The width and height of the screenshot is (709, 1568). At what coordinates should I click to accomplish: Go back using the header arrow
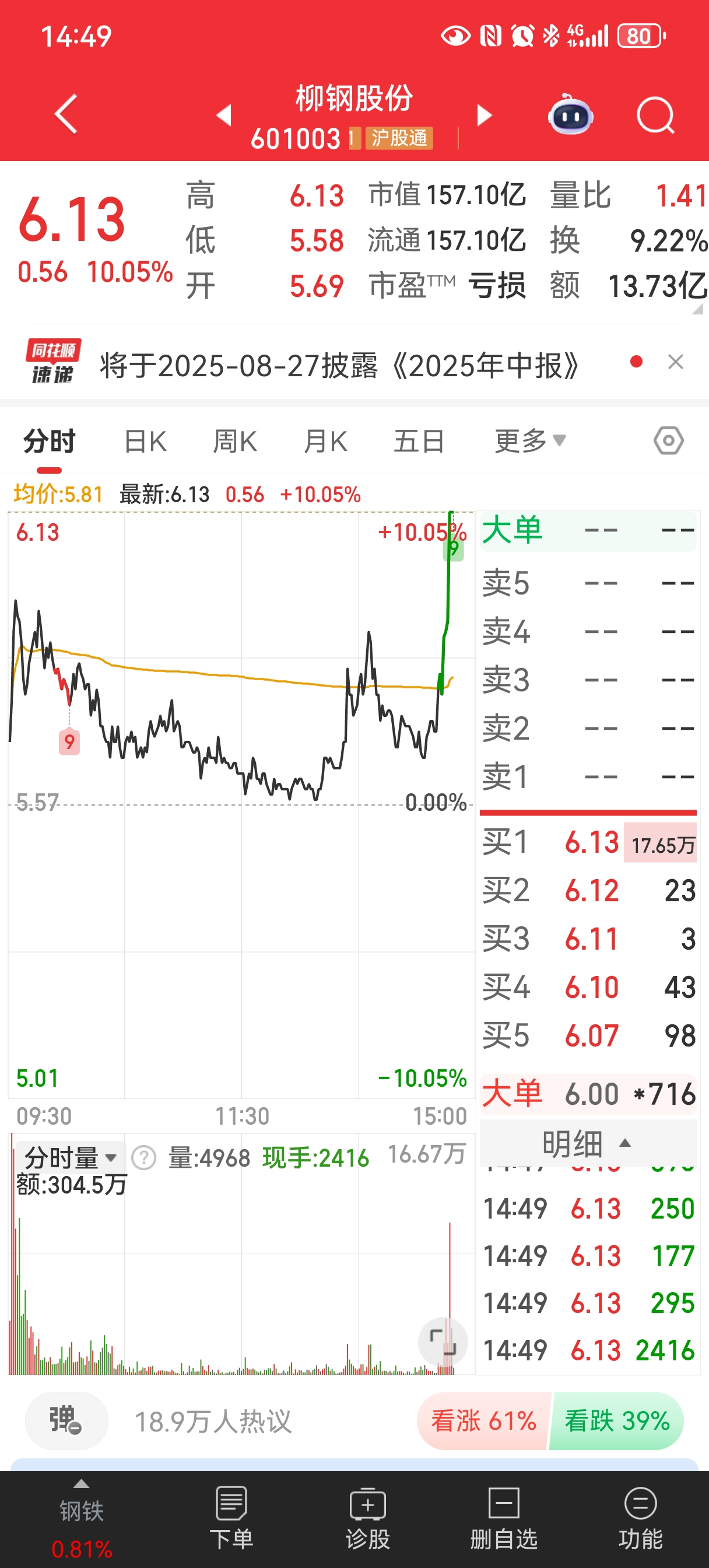click(66, 114)
